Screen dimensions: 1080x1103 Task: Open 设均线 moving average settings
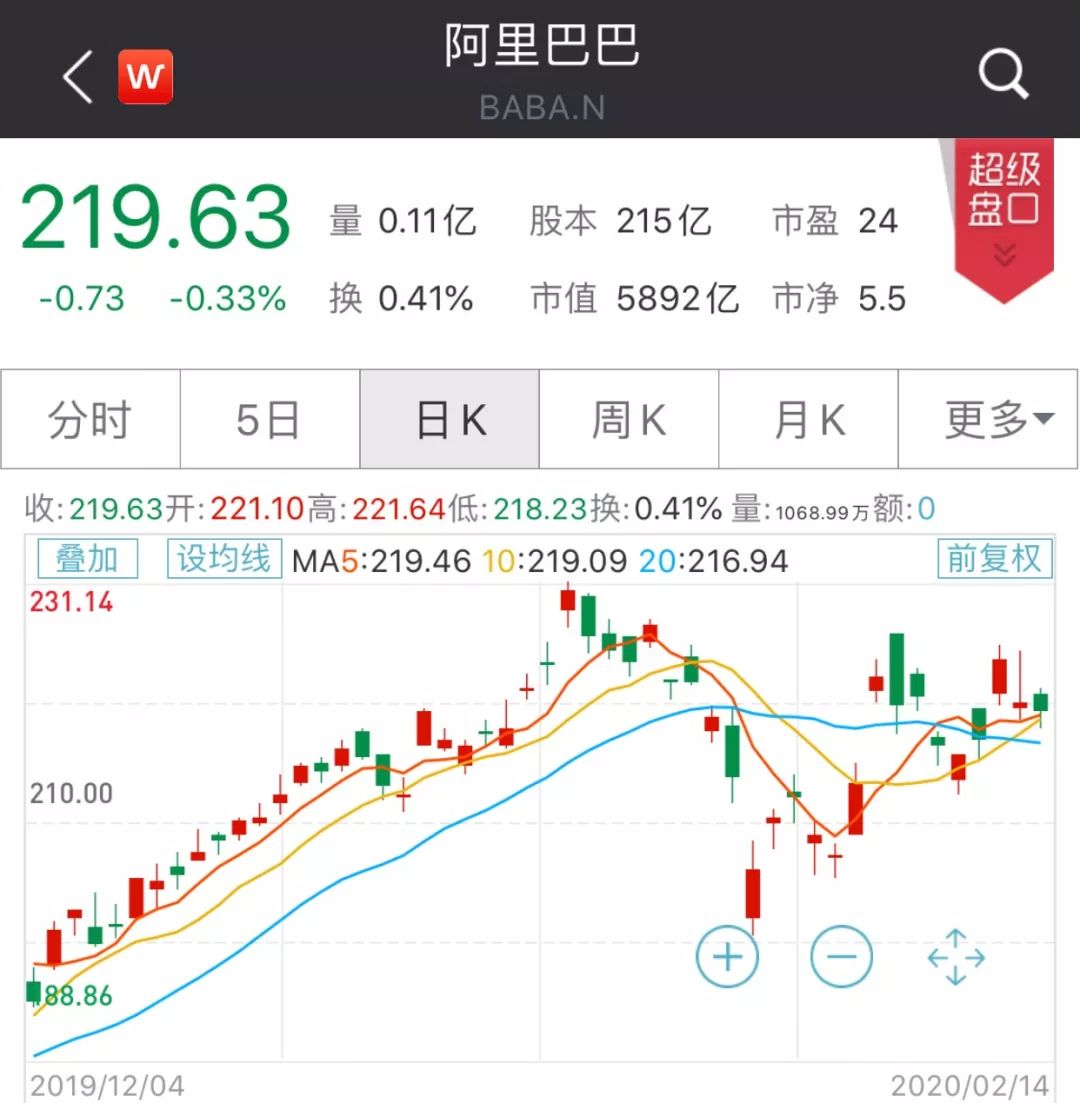pyautogui.click(x=222, y=558)
